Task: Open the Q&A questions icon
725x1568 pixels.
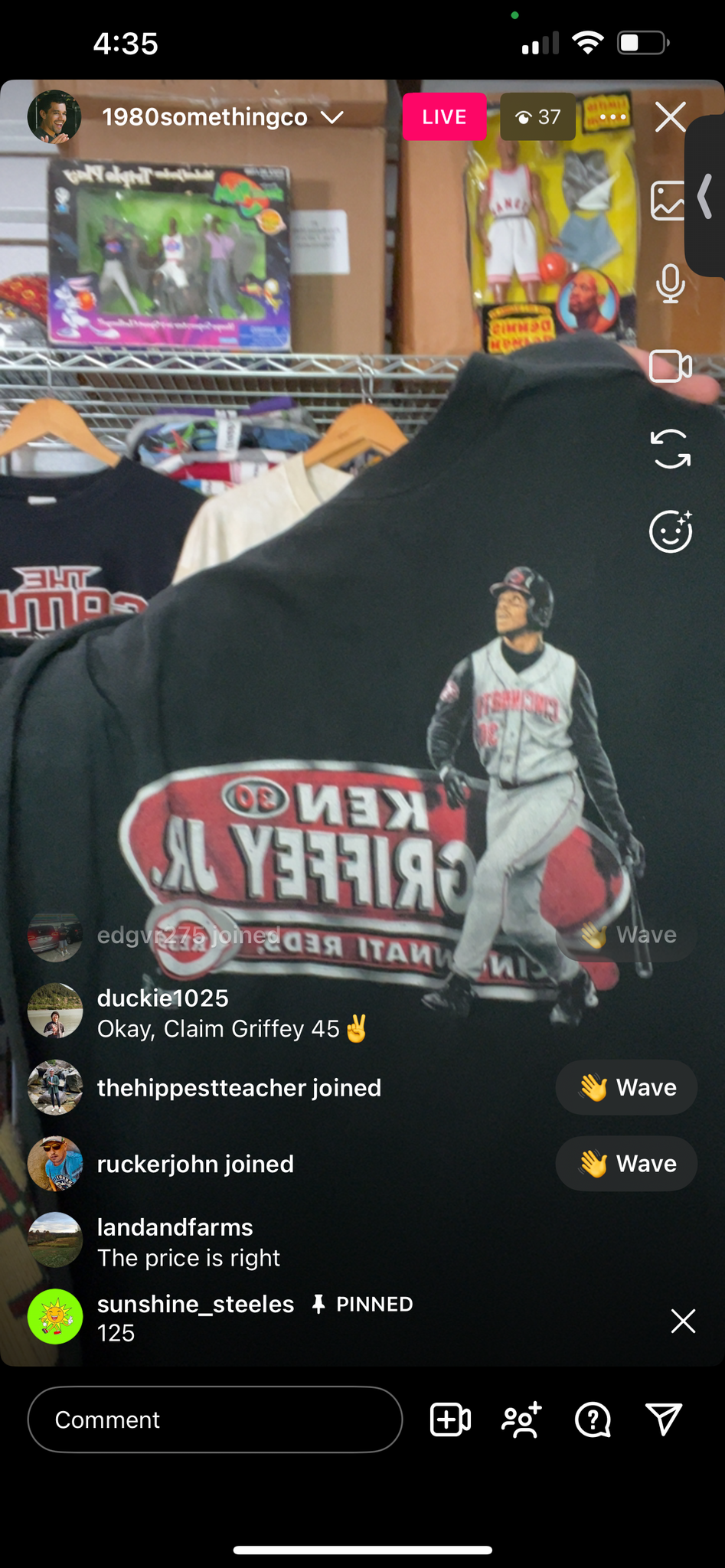Action: tap(593, 1419)
